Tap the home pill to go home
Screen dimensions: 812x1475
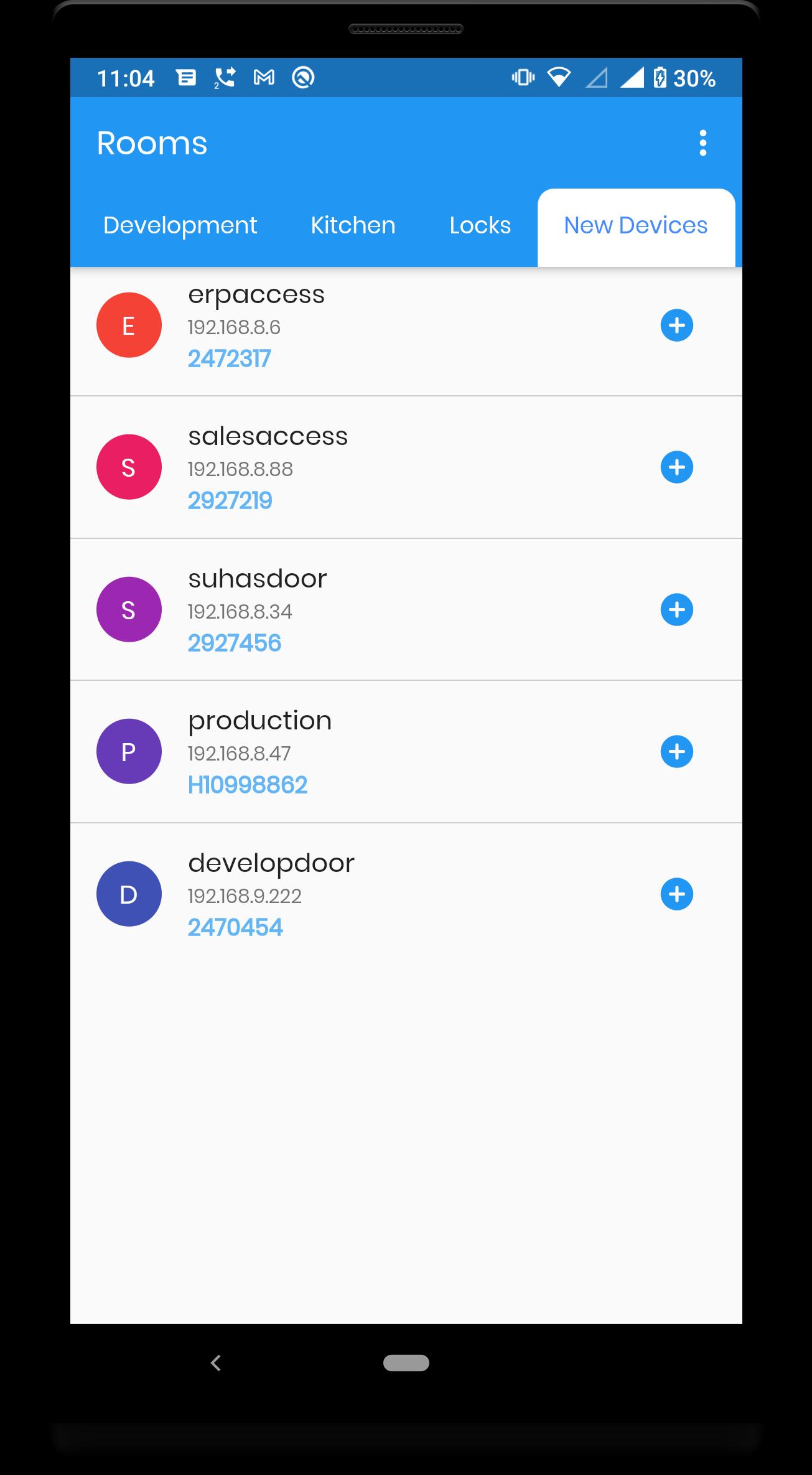click(406, 1363)
